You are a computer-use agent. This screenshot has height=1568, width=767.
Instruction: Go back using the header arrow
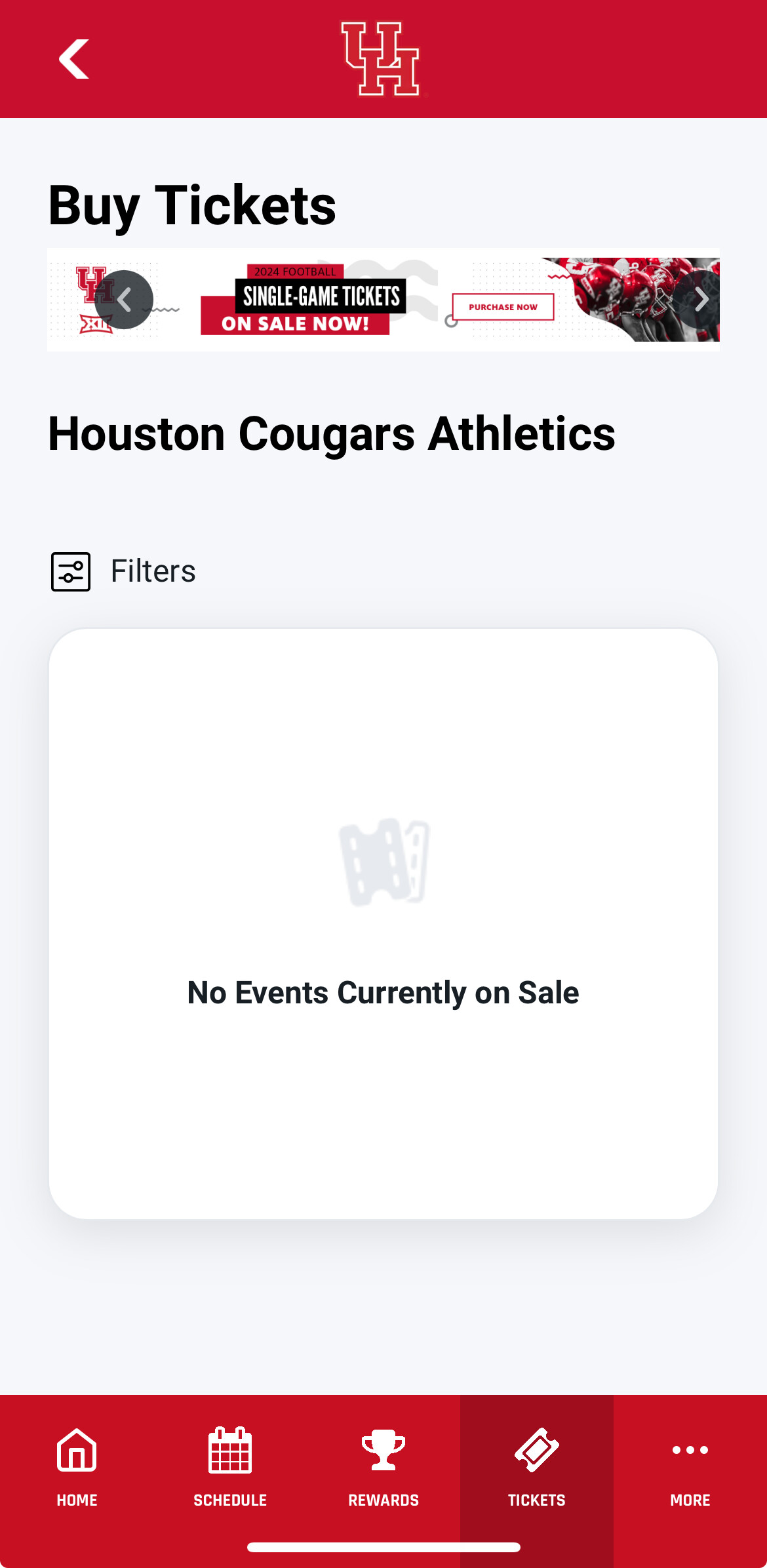coord(73,59)
